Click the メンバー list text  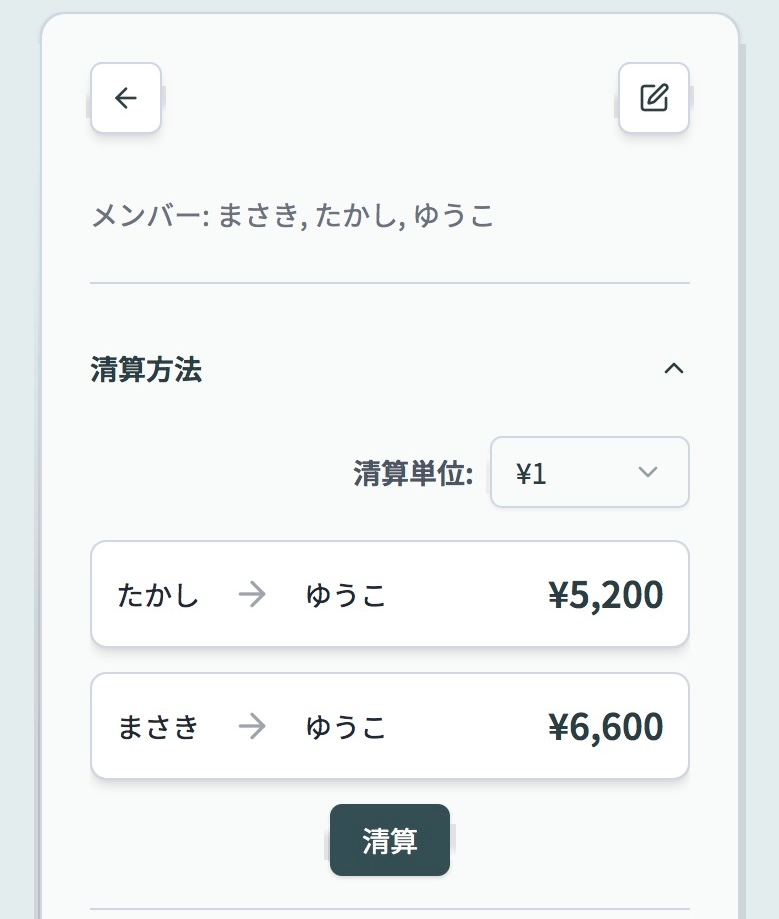coord(290,216)
